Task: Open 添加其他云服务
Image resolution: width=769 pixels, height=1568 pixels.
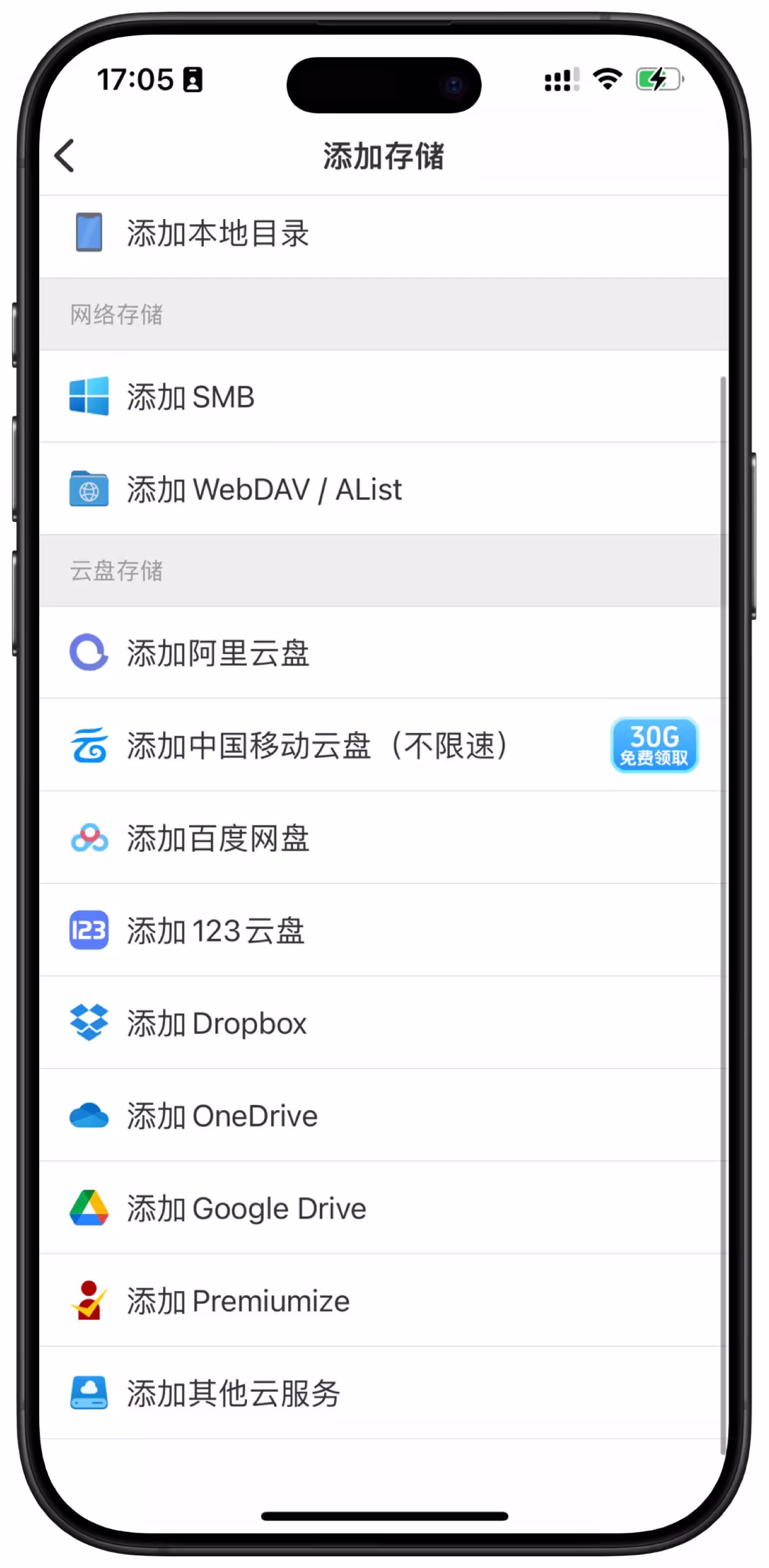Action: click(233, 1393)
